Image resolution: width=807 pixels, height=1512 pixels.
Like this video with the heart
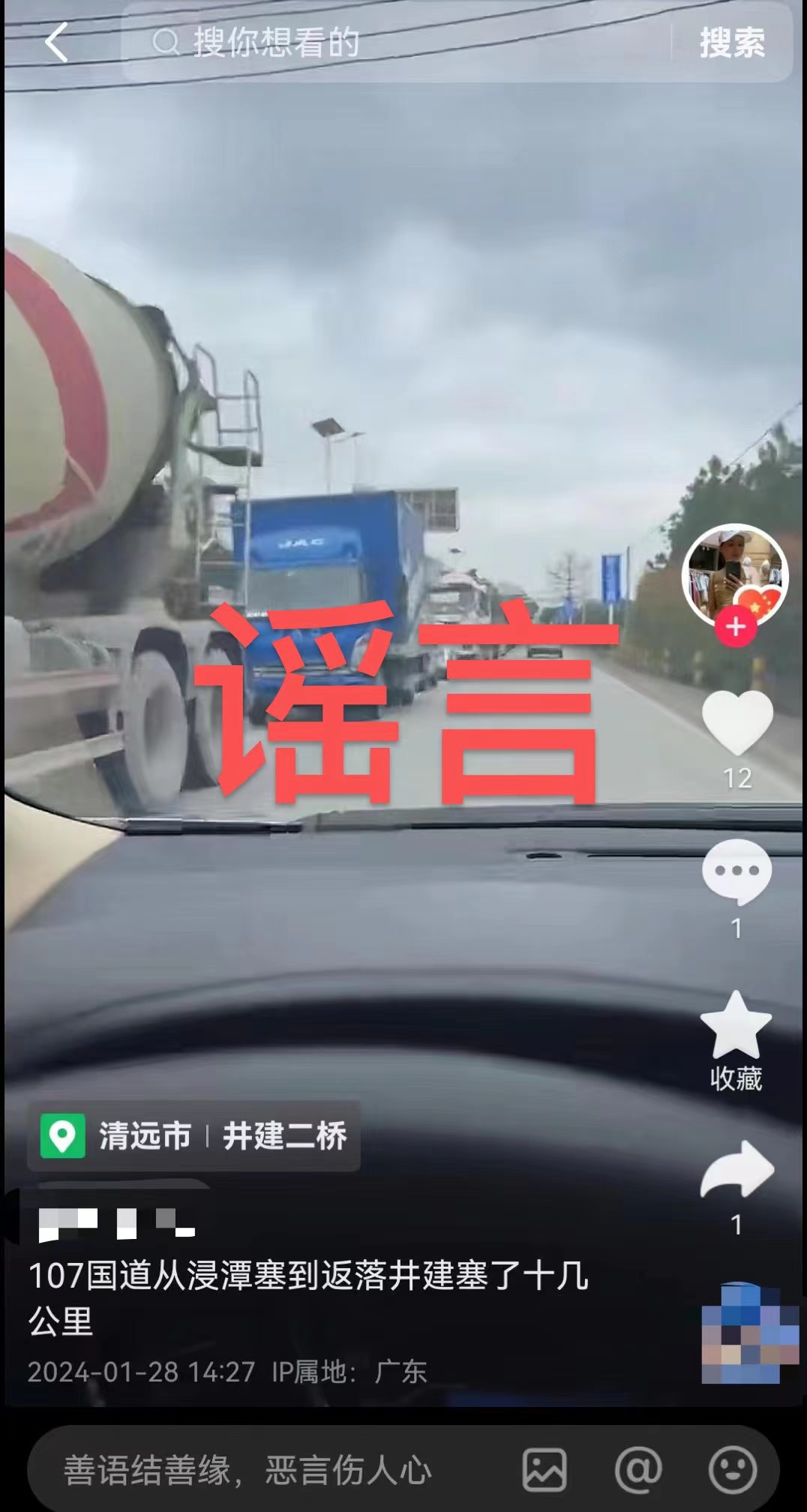[x=736, y=722]
